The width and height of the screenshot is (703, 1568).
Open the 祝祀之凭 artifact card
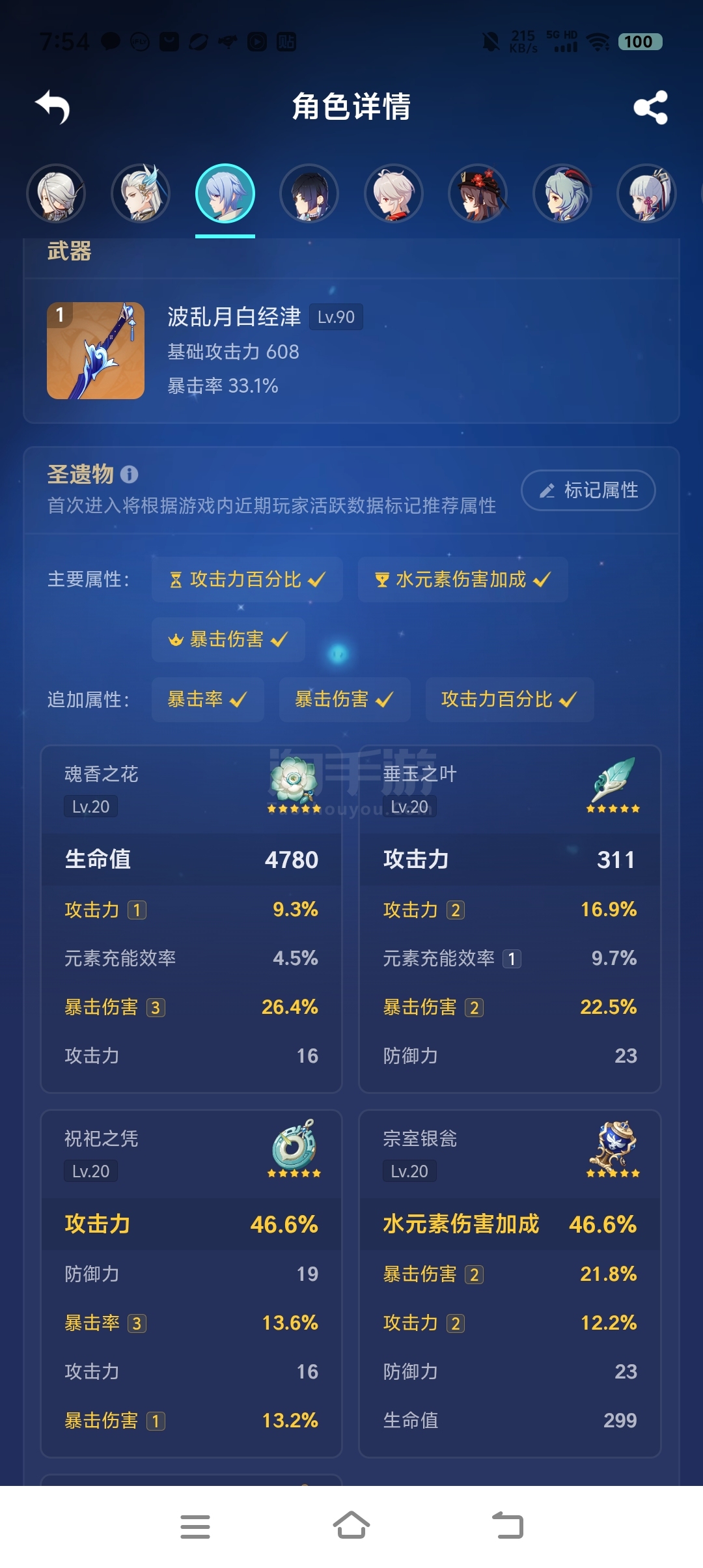pyautogui.click(x=191, y=1283)
